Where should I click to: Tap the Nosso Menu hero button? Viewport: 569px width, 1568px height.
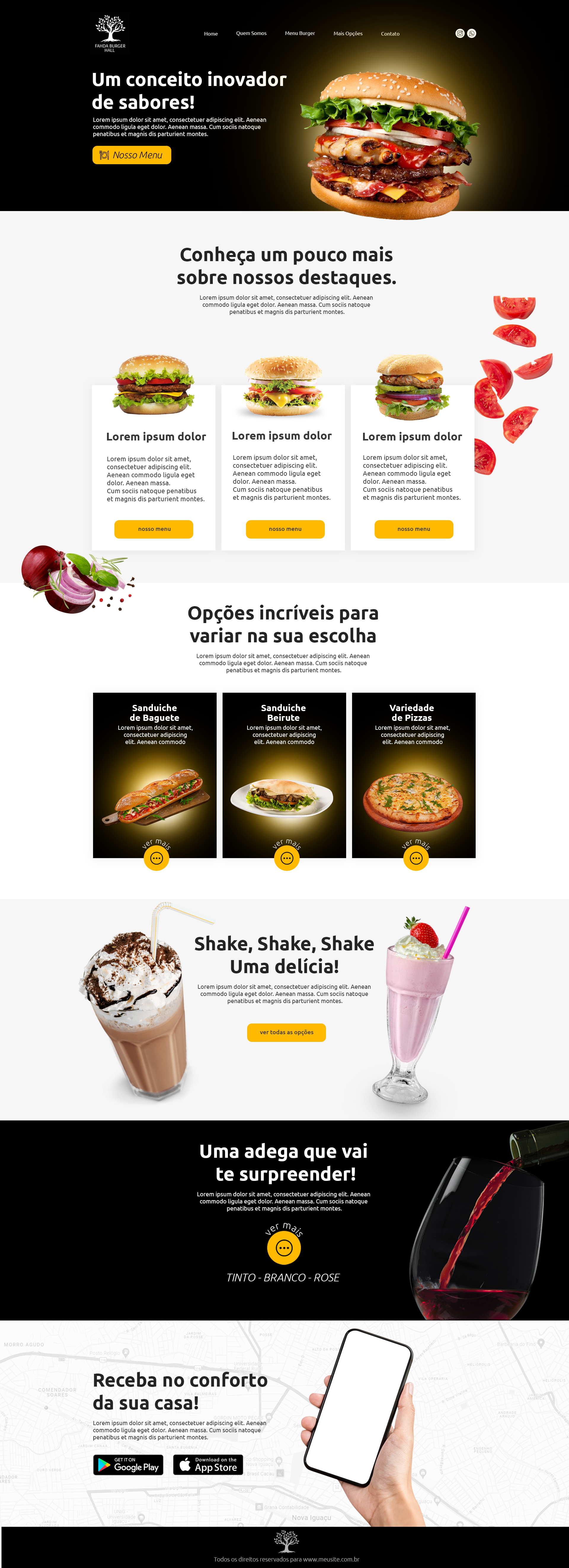pos(132,155)
